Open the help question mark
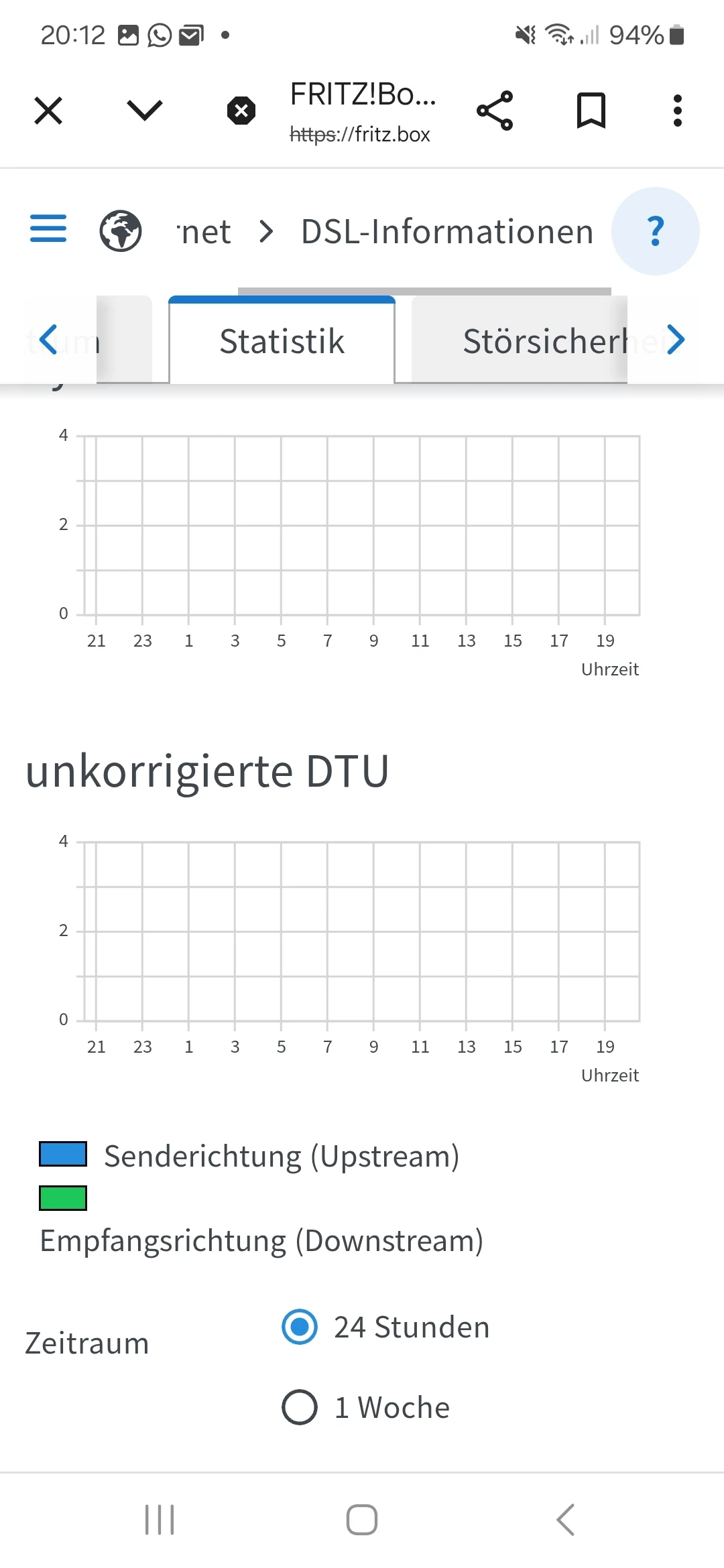Viewport: 724px width, 1568px height. pos(656,231)
